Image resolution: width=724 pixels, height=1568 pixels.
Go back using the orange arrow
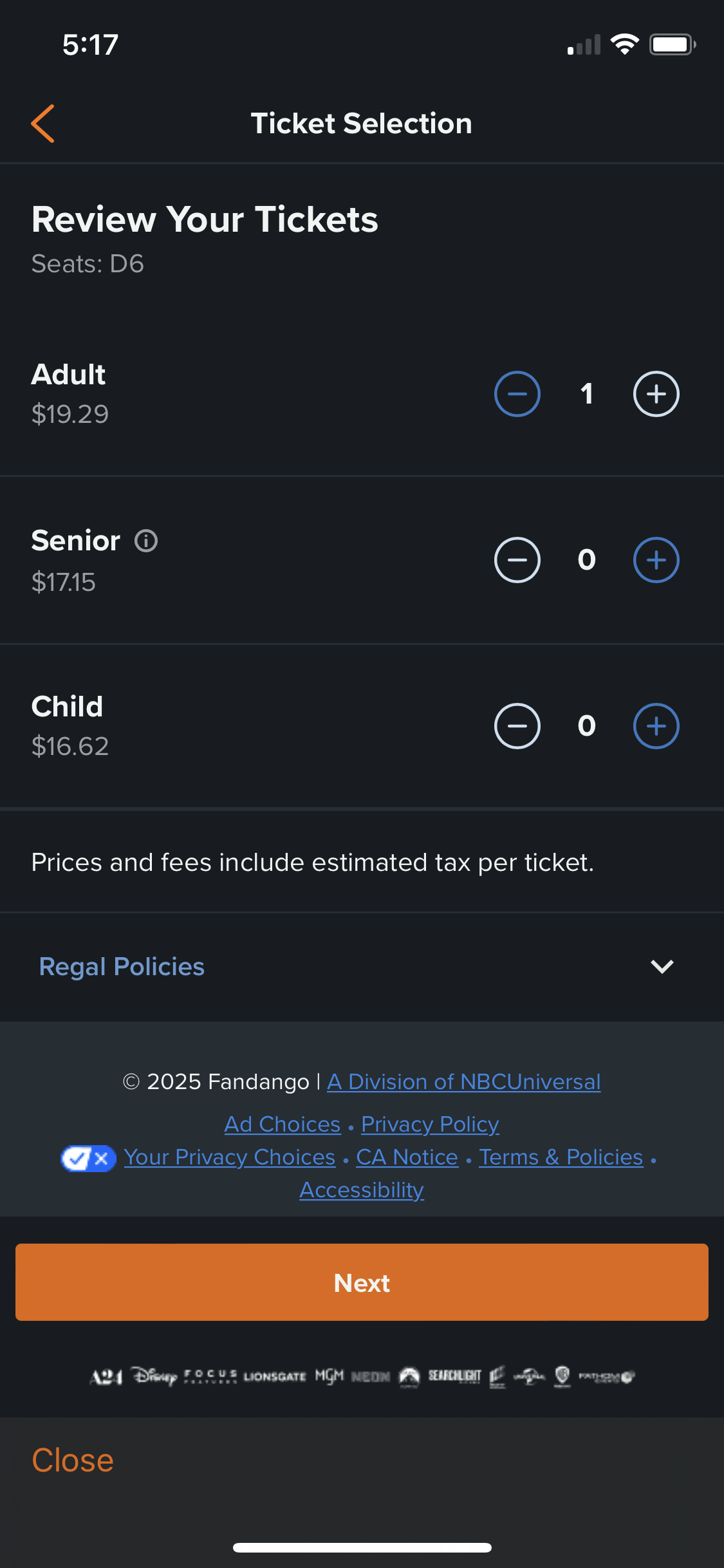click(43, 124)
